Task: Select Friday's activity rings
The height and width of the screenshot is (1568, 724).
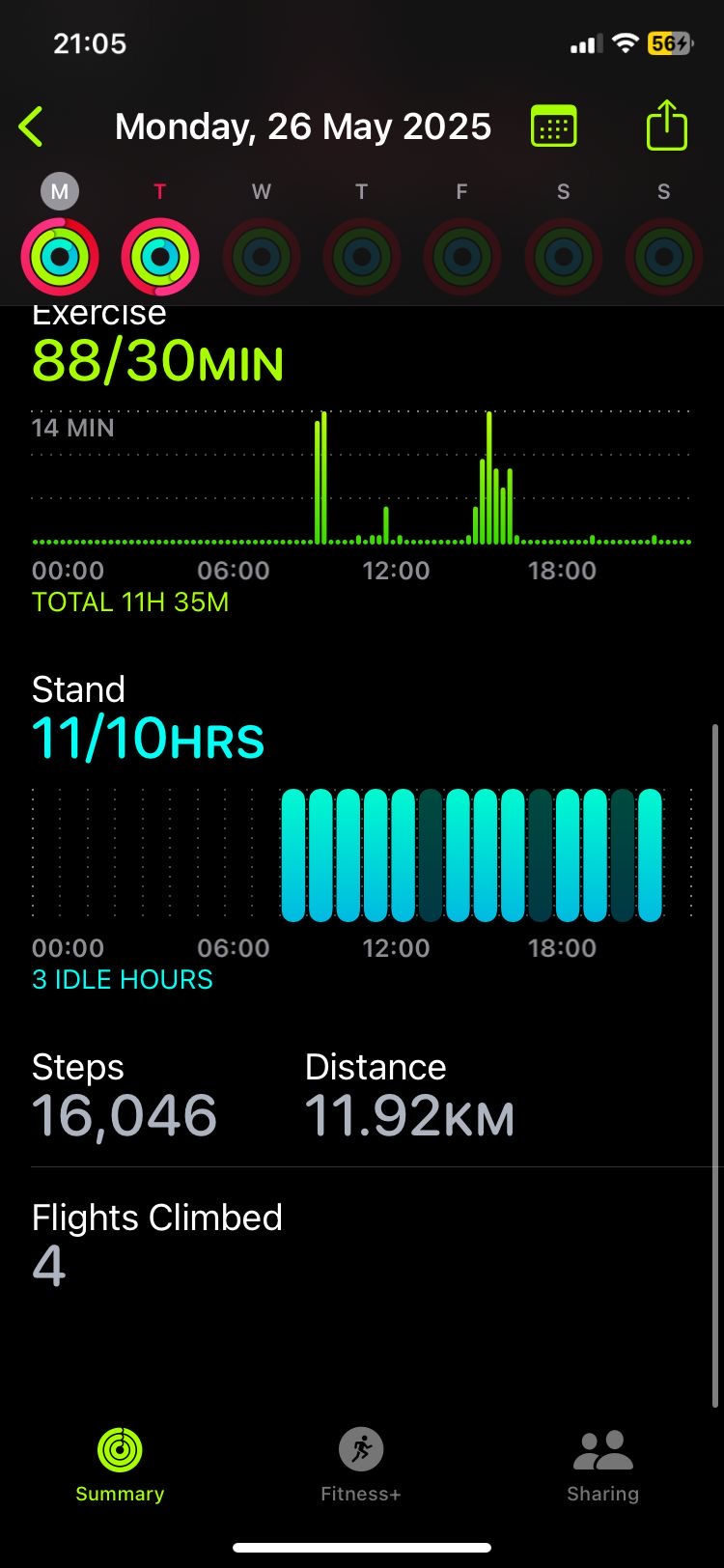Action: click(x=461, y=257)
